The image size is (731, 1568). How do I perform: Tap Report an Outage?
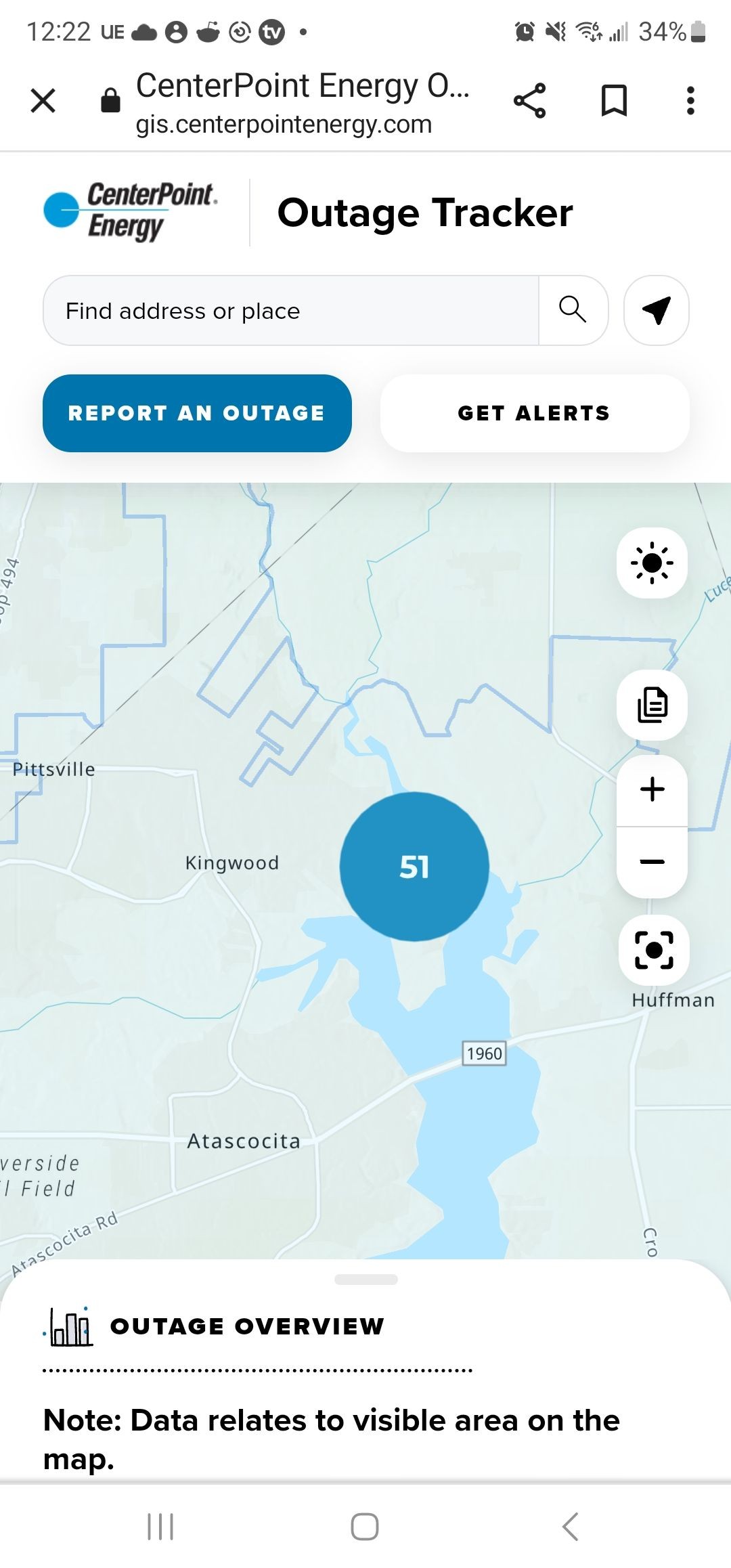(197, 413)
